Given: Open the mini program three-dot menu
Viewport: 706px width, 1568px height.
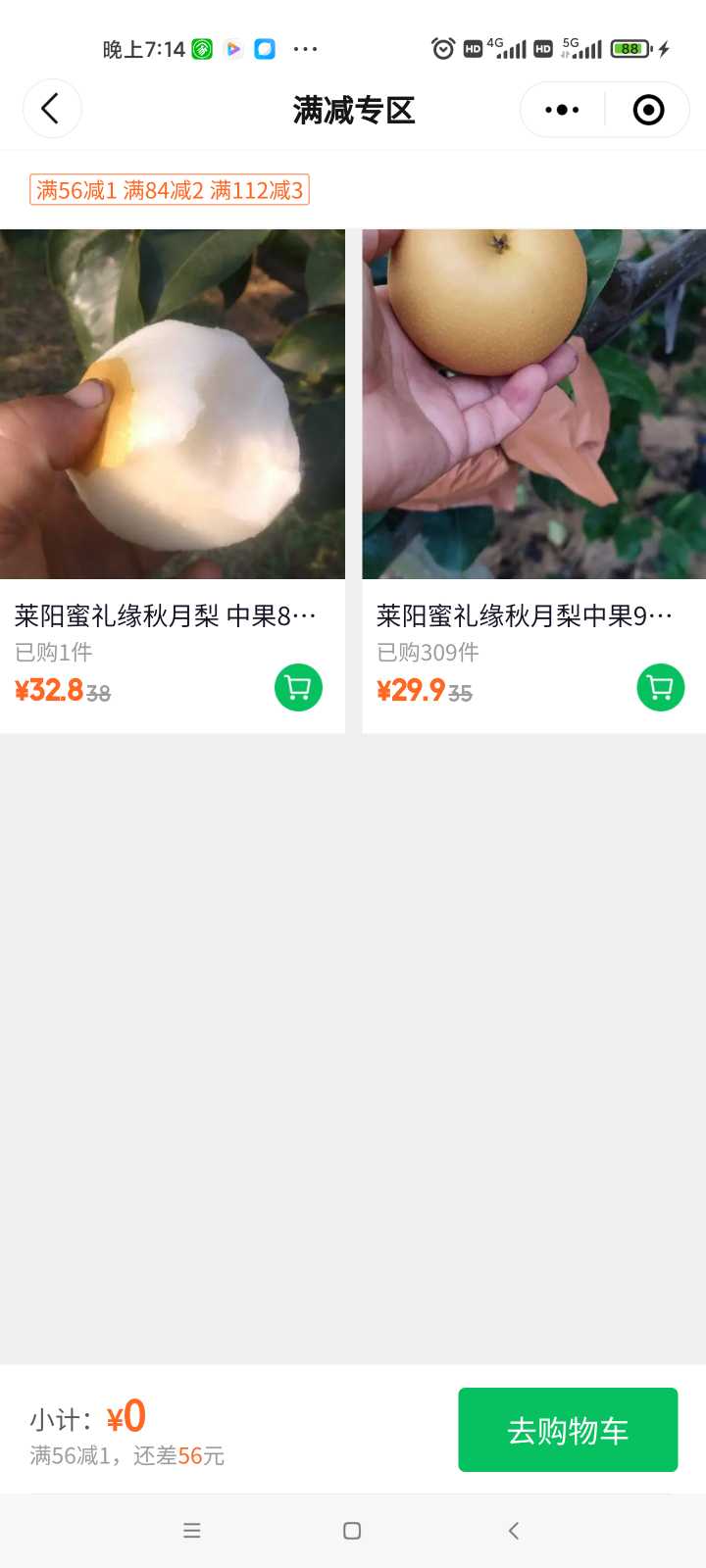Looking at the screenshot, I should click(x=562, y=110).
